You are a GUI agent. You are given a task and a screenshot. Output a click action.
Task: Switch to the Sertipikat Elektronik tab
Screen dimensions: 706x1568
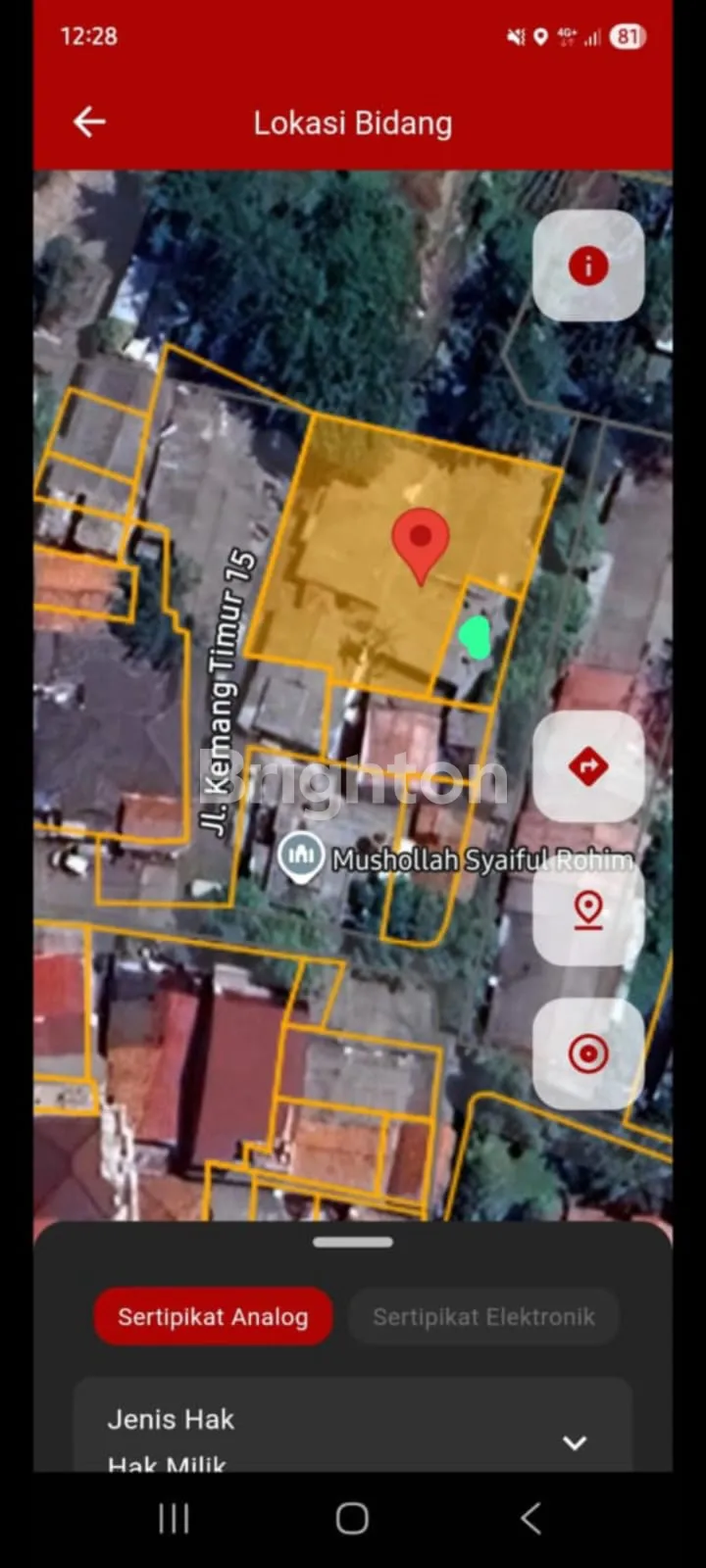pos(483,1316)
